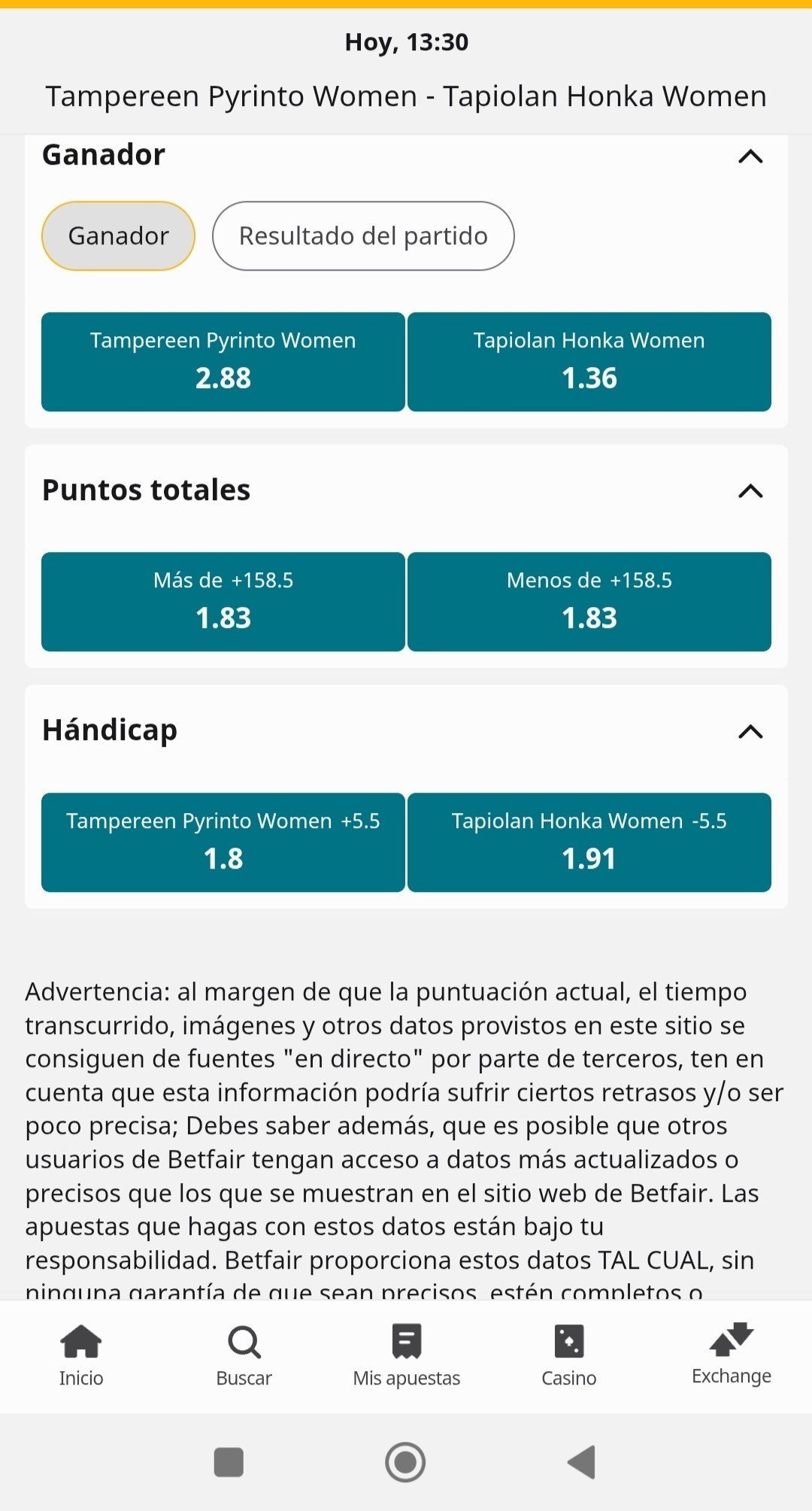Collapse the Ganador section
The width and height of the screenshot is (812, 1511).
pos(750,156)
